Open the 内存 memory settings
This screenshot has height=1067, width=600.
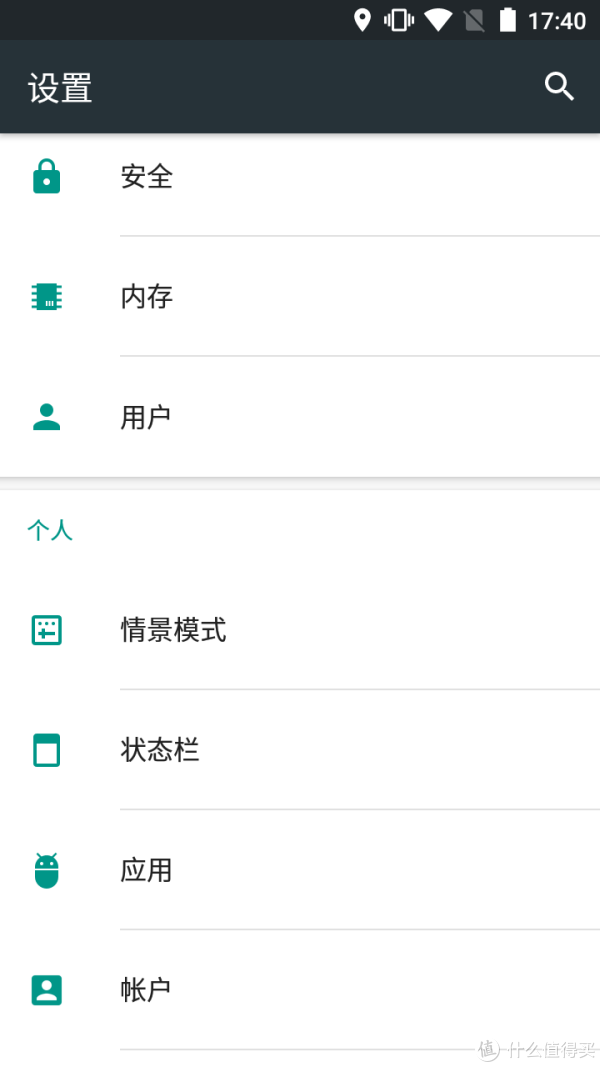point(300,297)
